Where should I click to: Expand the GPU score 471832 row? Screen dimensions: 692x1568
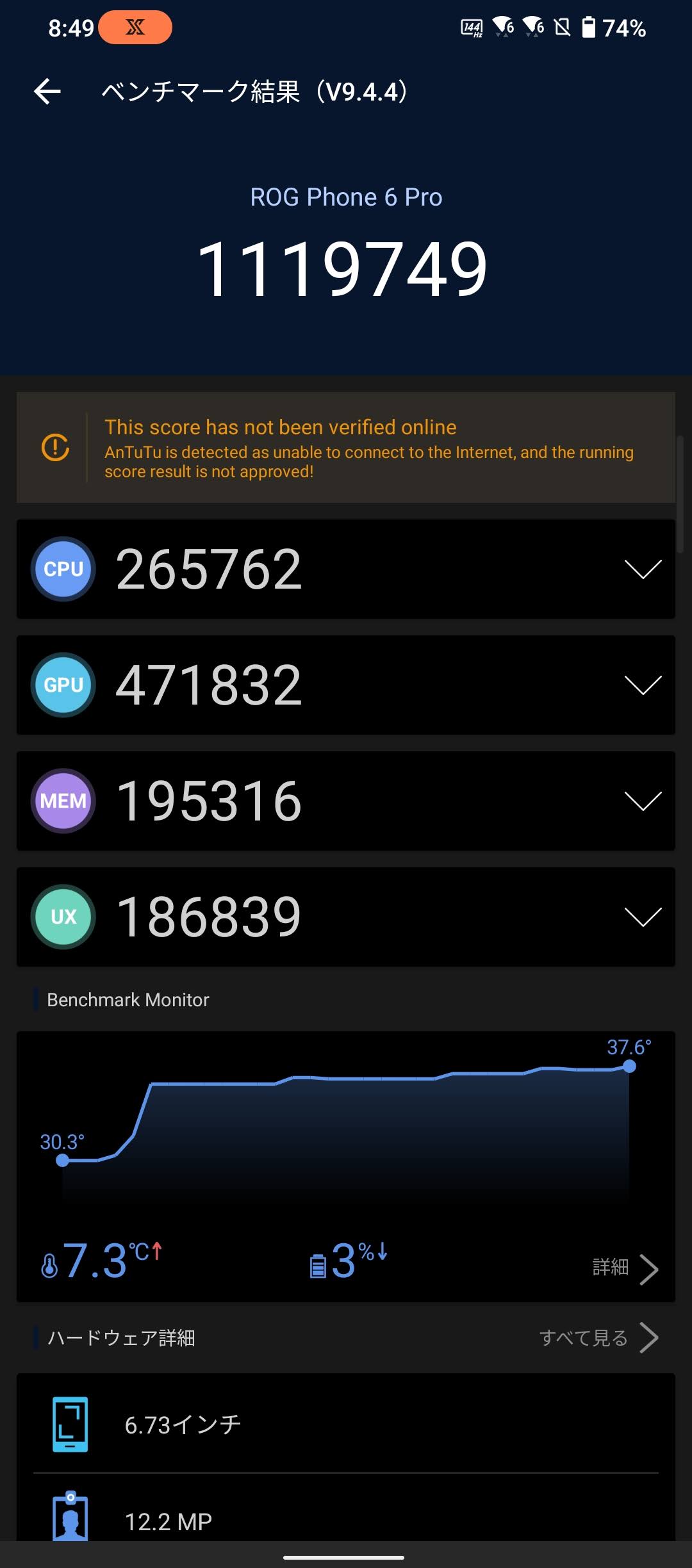click(346, 685)
